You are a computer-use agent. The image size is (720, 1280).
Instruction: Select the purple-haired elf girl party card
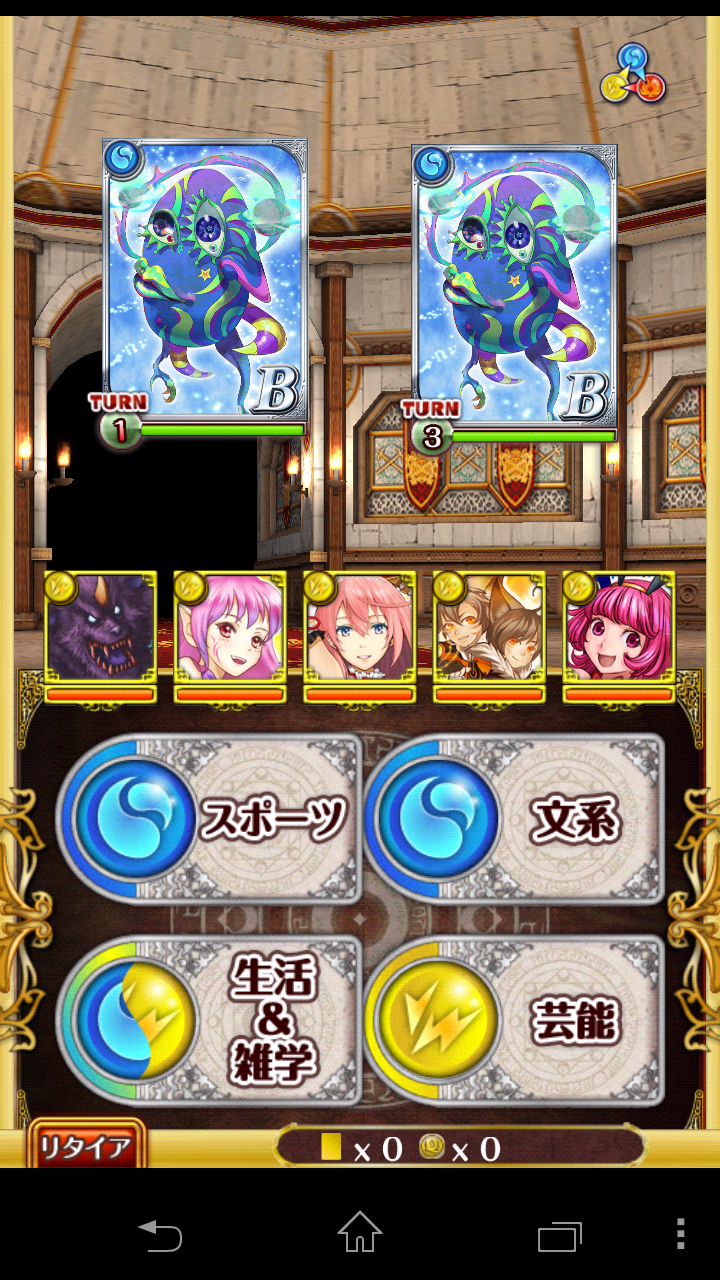(230, 626)
